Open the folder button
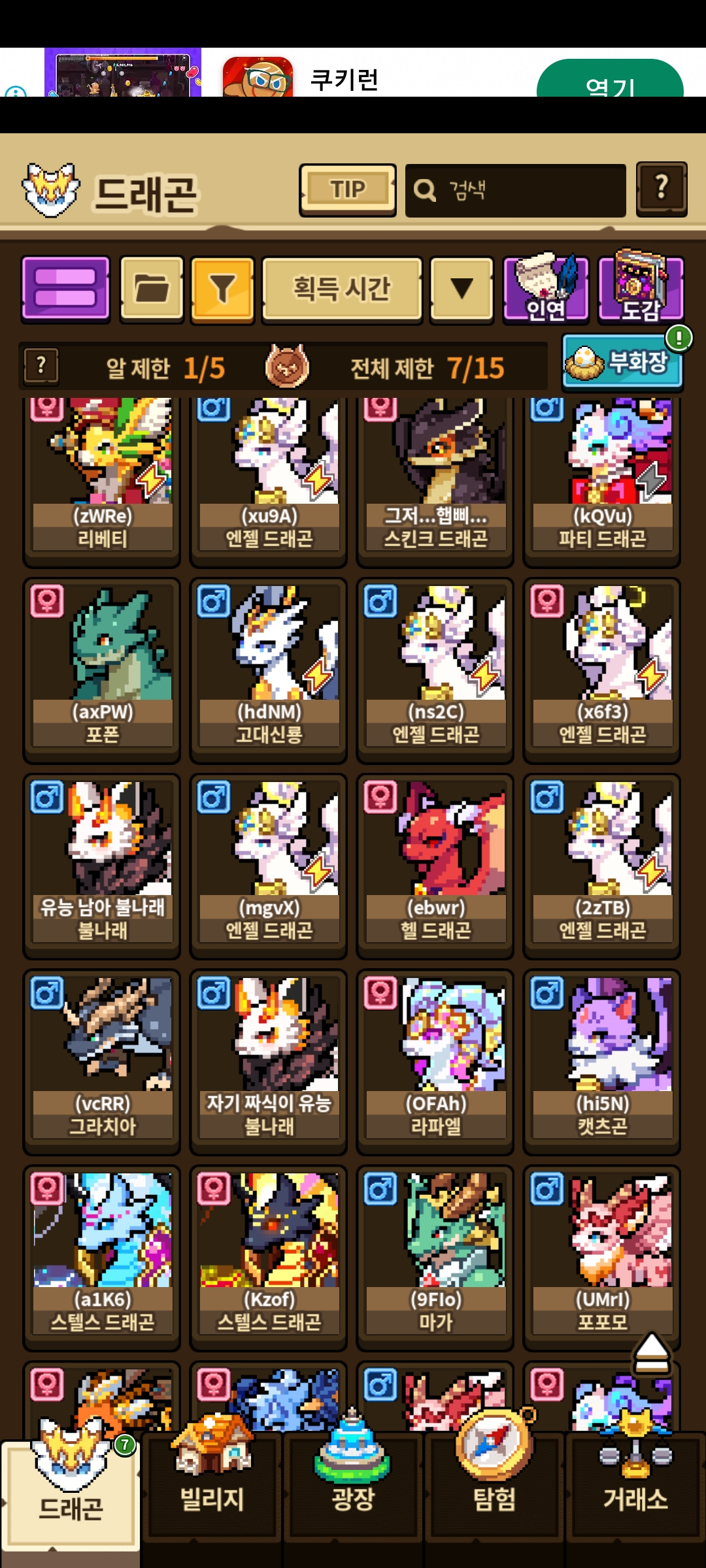The width and height of the screenshot is (706, 1568). click(x=152, y=289)
